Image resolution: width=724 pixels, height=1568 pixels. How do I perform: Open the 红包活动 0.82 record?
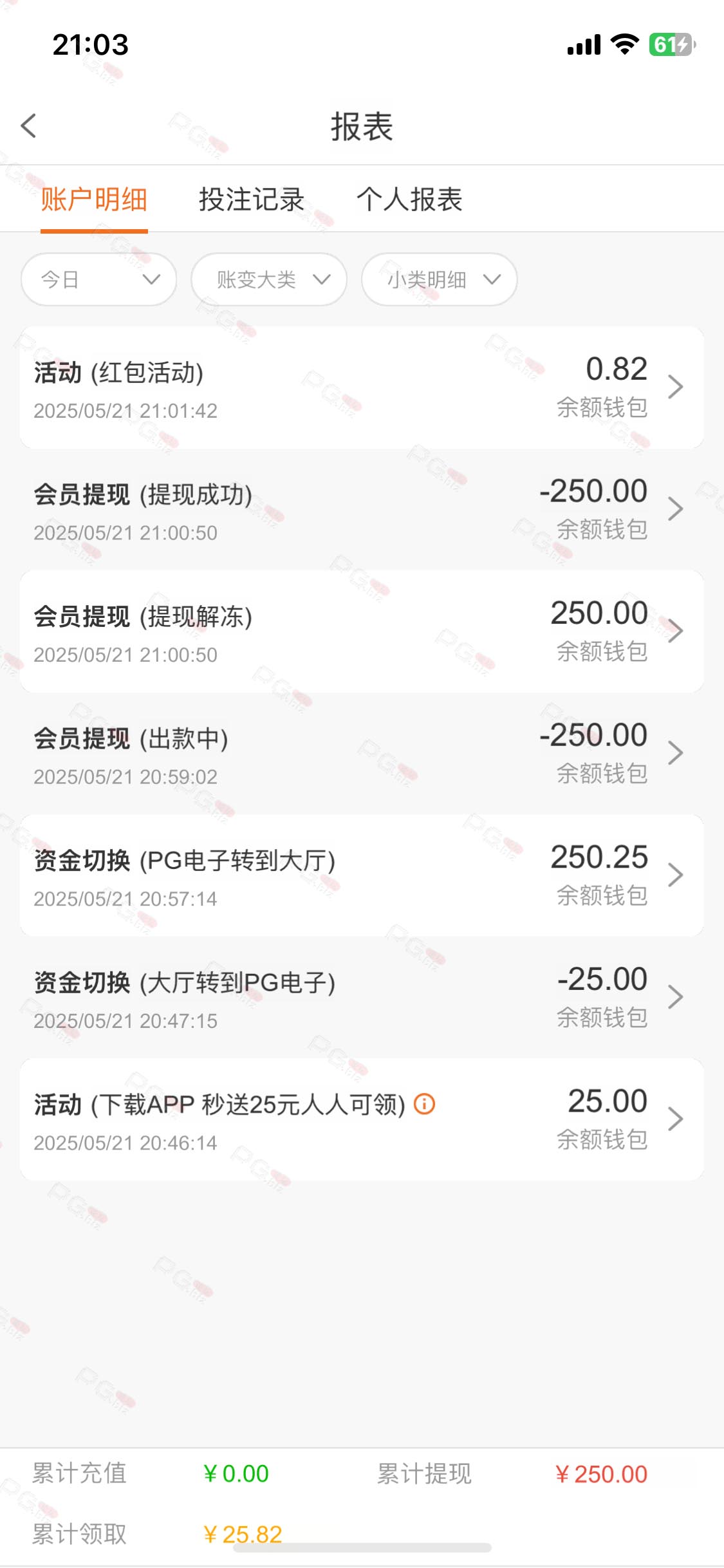click(x=362, y=387)
